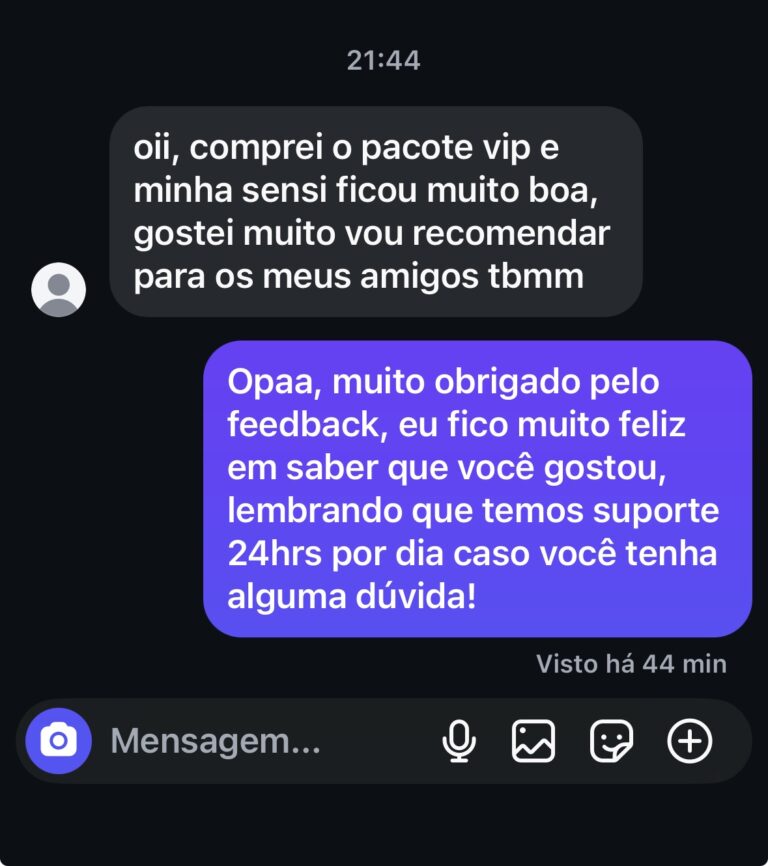Tap the plus icon for more attachment options
768x866 pixels.
click(687, 741)
